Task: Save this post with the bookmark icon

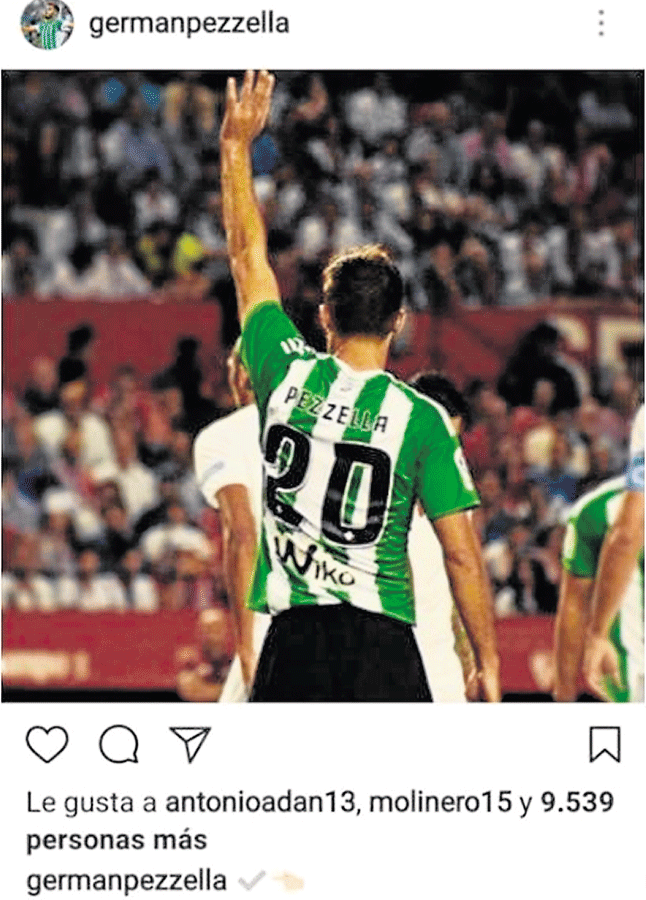Action: (605, 744)
